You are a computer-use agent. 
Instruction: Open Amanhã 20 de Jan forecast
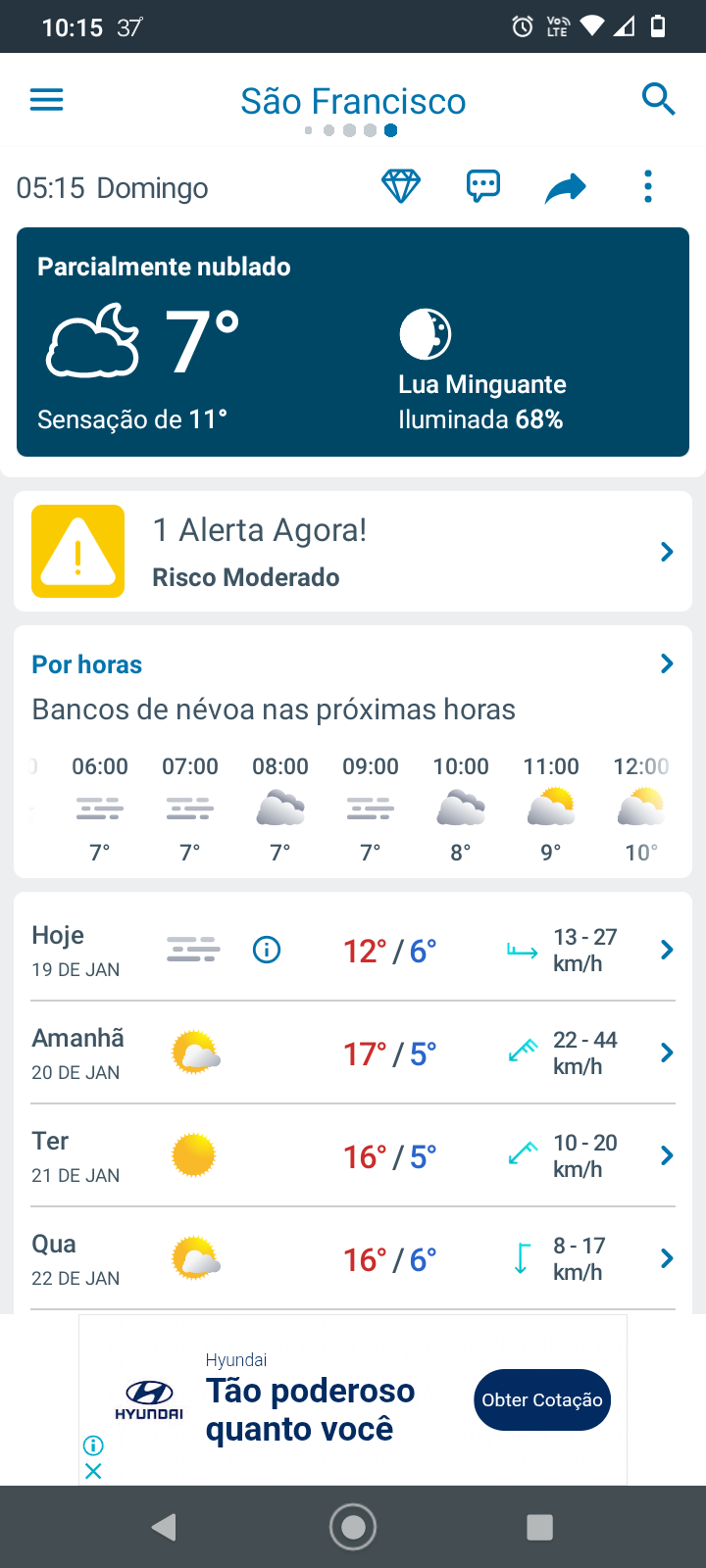click(353, 1053)
